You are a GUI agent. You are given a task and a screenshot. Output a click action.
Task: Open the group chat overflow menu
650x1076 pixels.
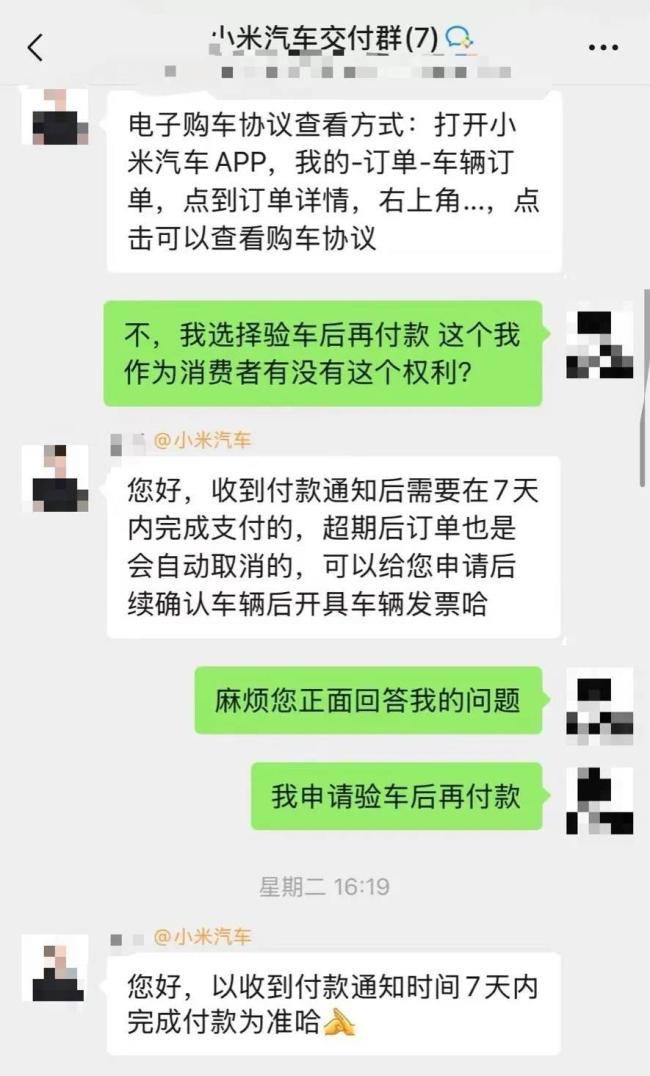coord(603,47)
